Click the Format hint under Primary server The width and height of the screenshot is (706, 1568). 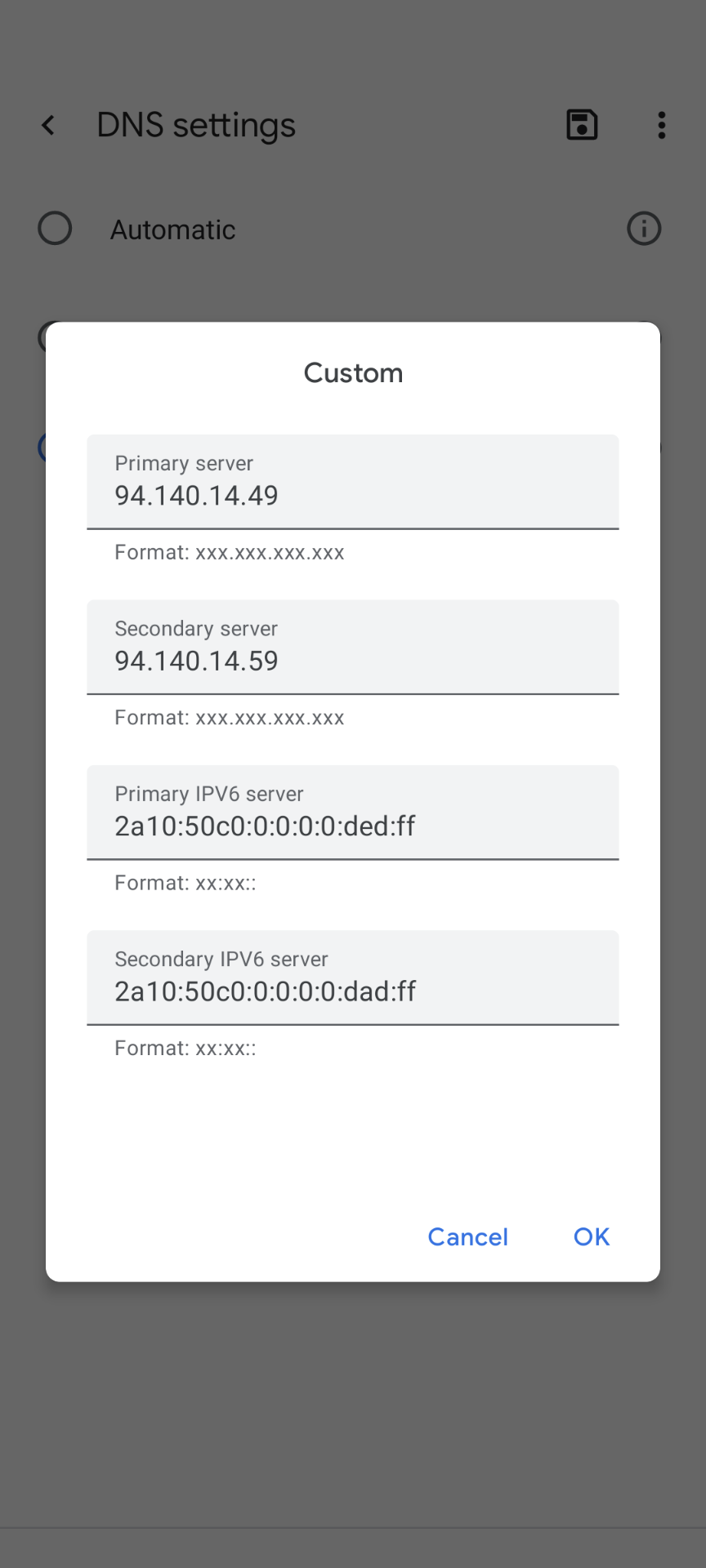[x=229, y=552]
